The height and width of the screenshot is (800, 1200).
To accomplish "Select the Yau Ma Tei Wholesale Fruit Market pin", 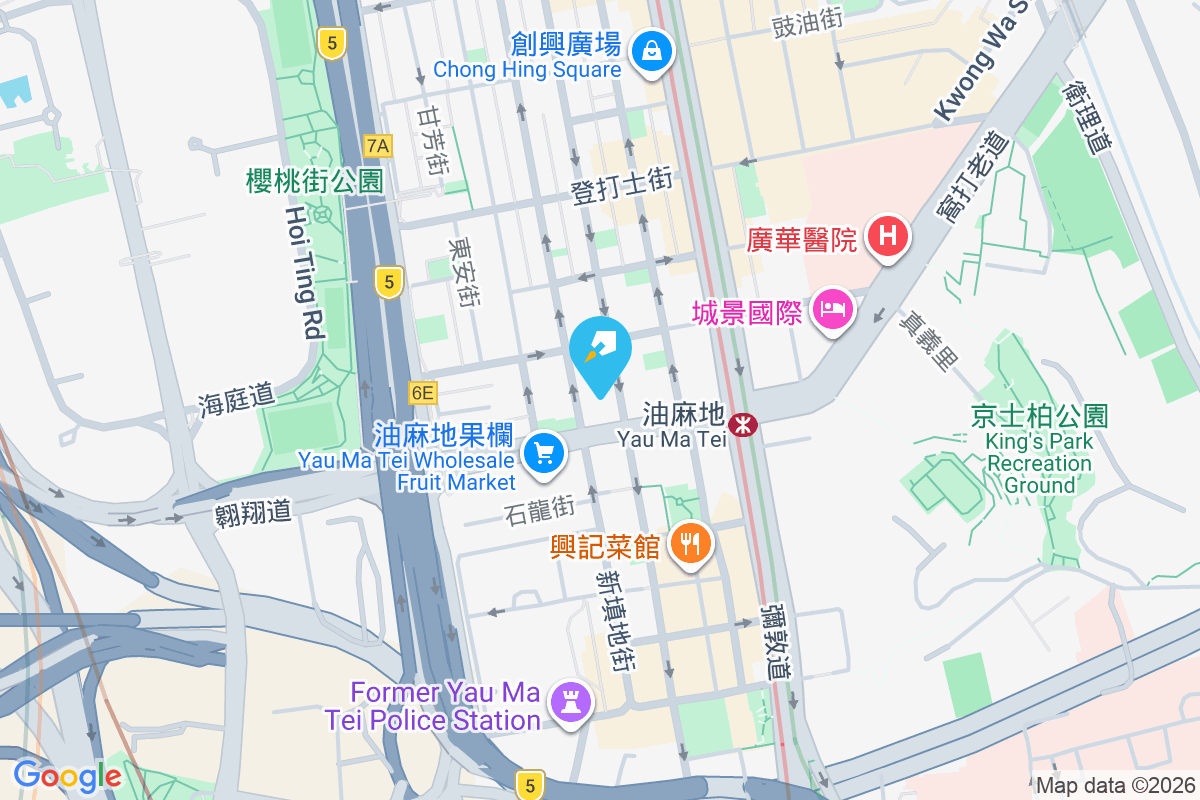I will (x=545, y=455).
